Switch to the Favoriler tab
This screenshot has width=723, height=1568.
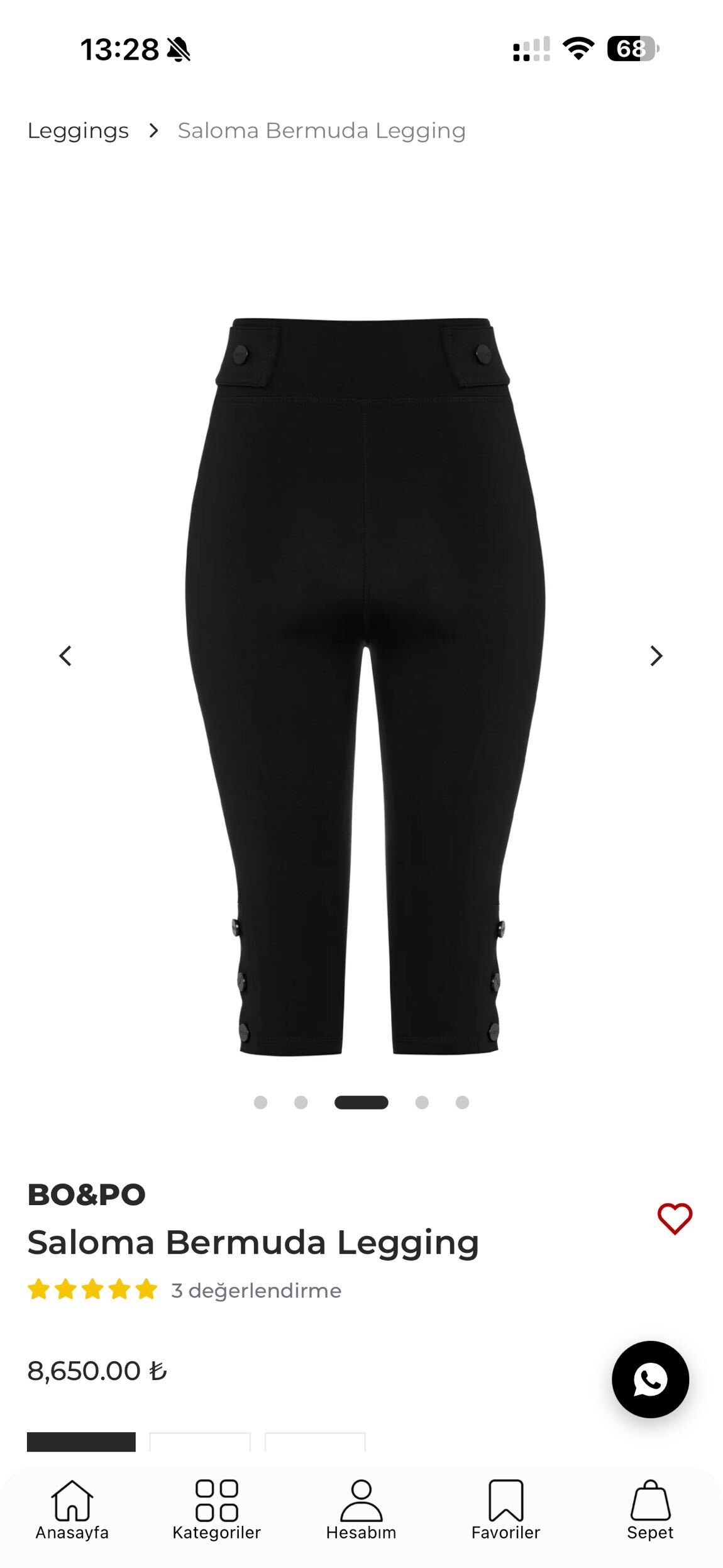[x=505, y=1510]
